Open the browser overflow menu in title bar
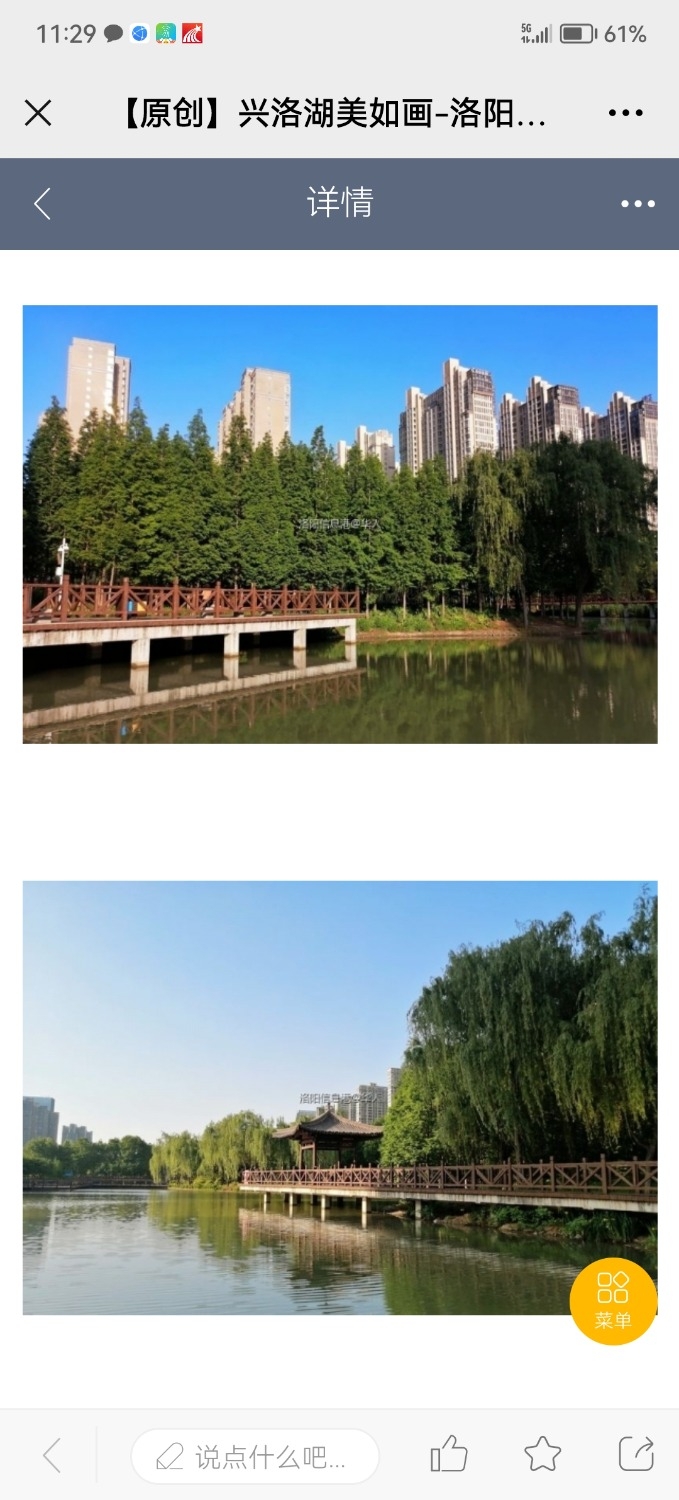The image size is (679, 1500). pyautogui.click(x=626, y=113)
